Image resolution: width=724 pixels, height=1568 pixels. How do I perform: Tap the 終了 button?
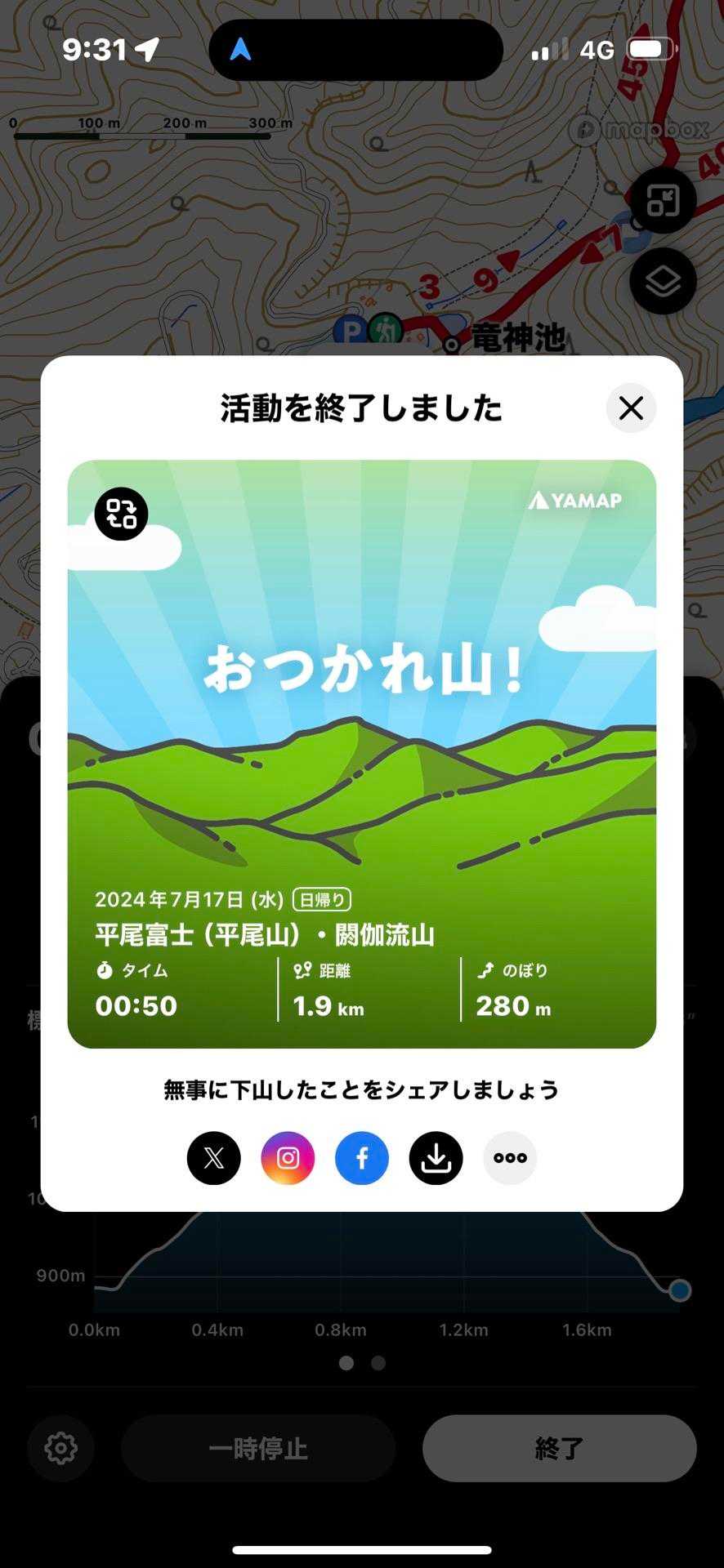[x=559, y=1449]
